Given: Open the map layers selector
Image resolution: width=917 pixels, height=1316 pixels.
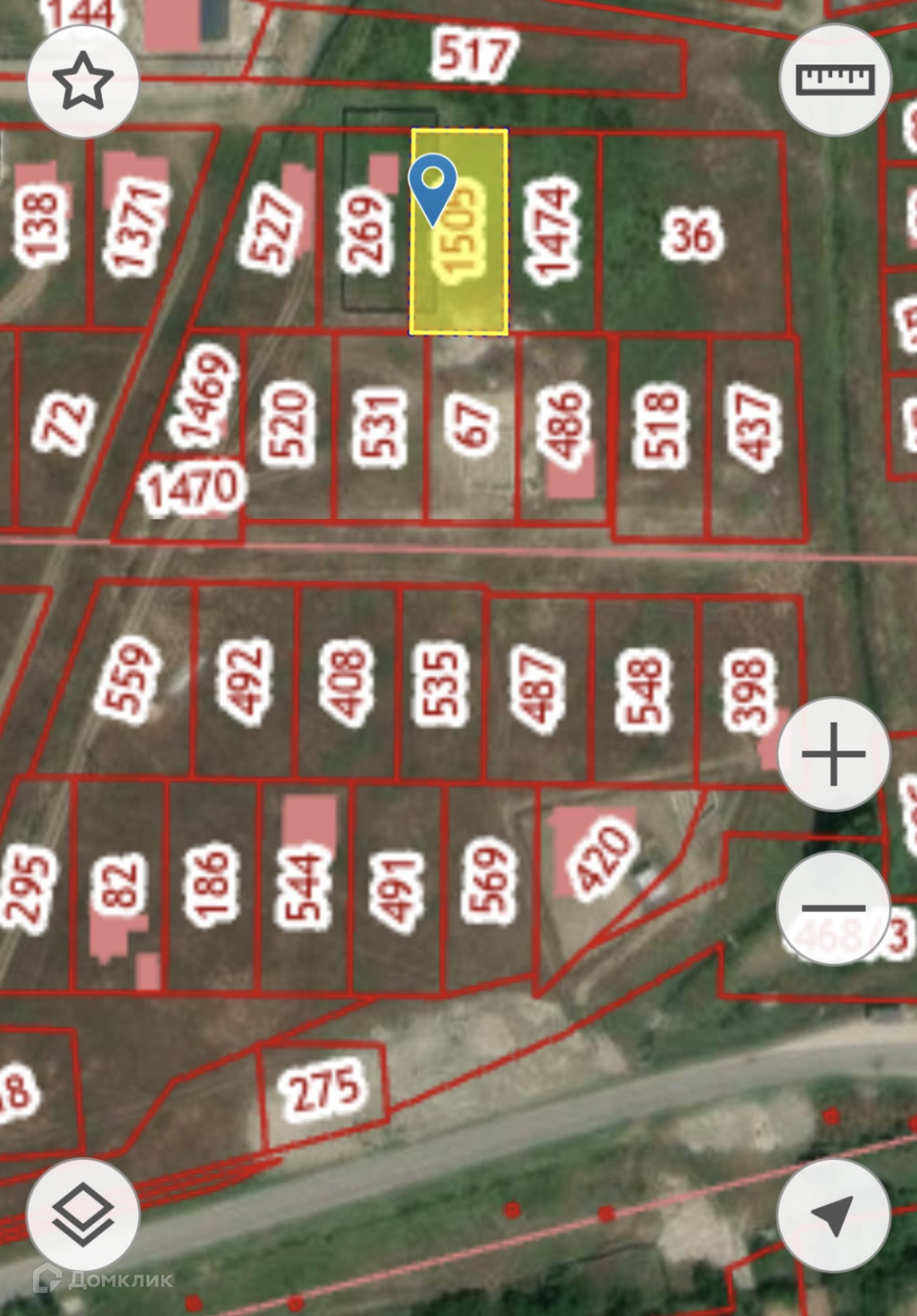Looking at the screenshot, I should pyautogui.click(x=83, y=1214).
